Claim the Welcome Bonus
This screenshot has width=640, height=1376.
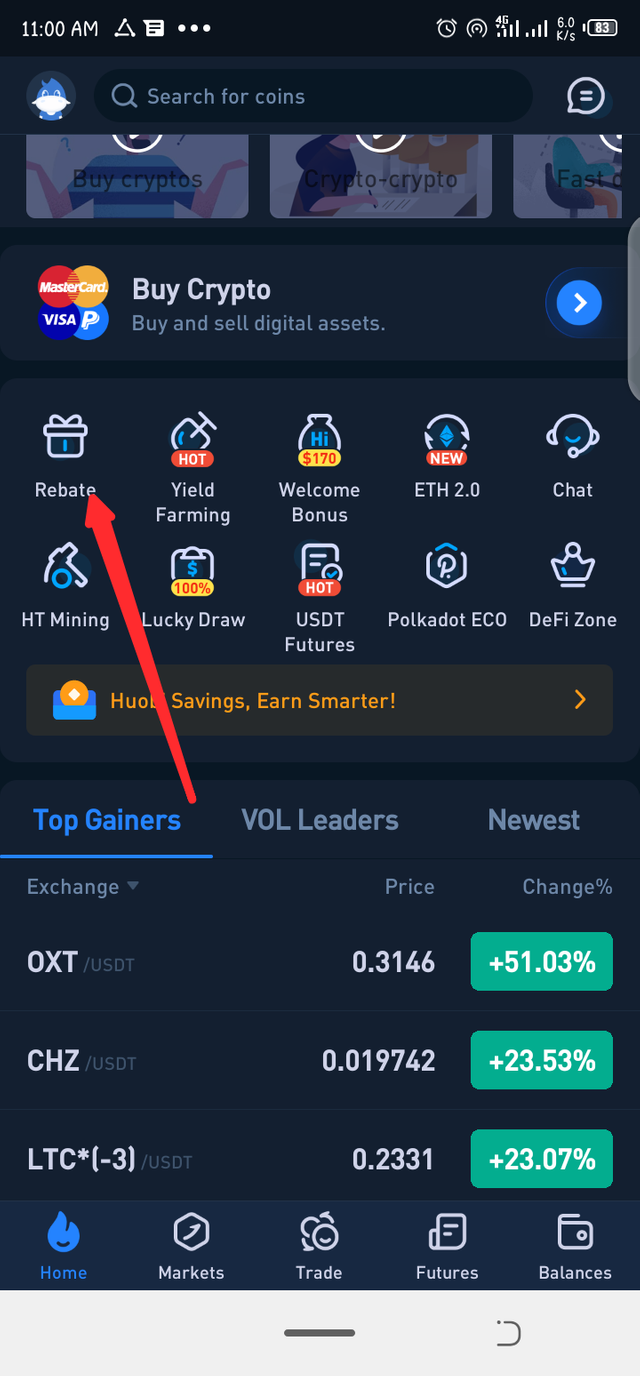click(319, 468)
